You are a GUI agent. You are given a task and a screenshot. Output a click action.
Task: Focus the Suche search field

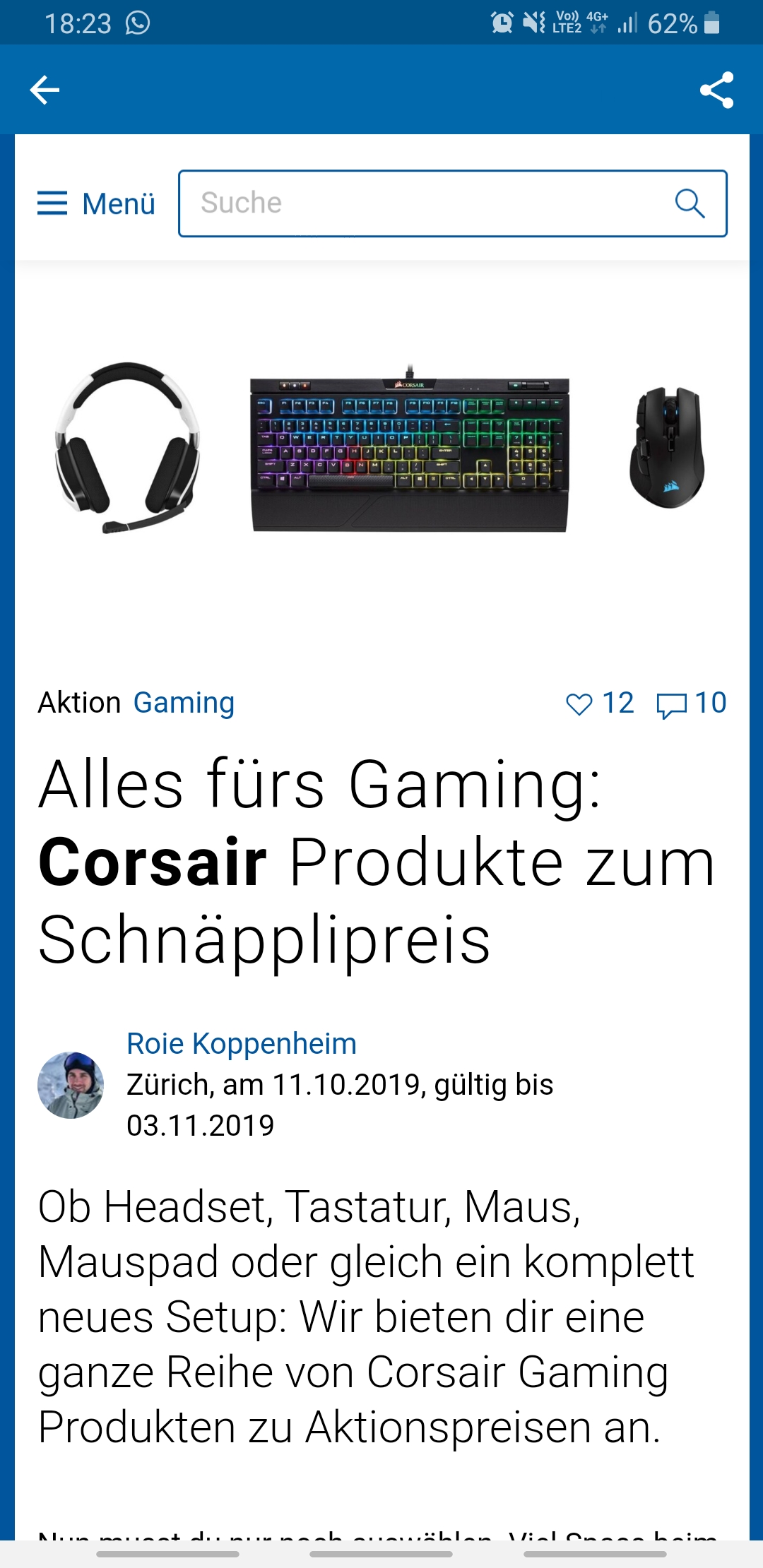424,203
